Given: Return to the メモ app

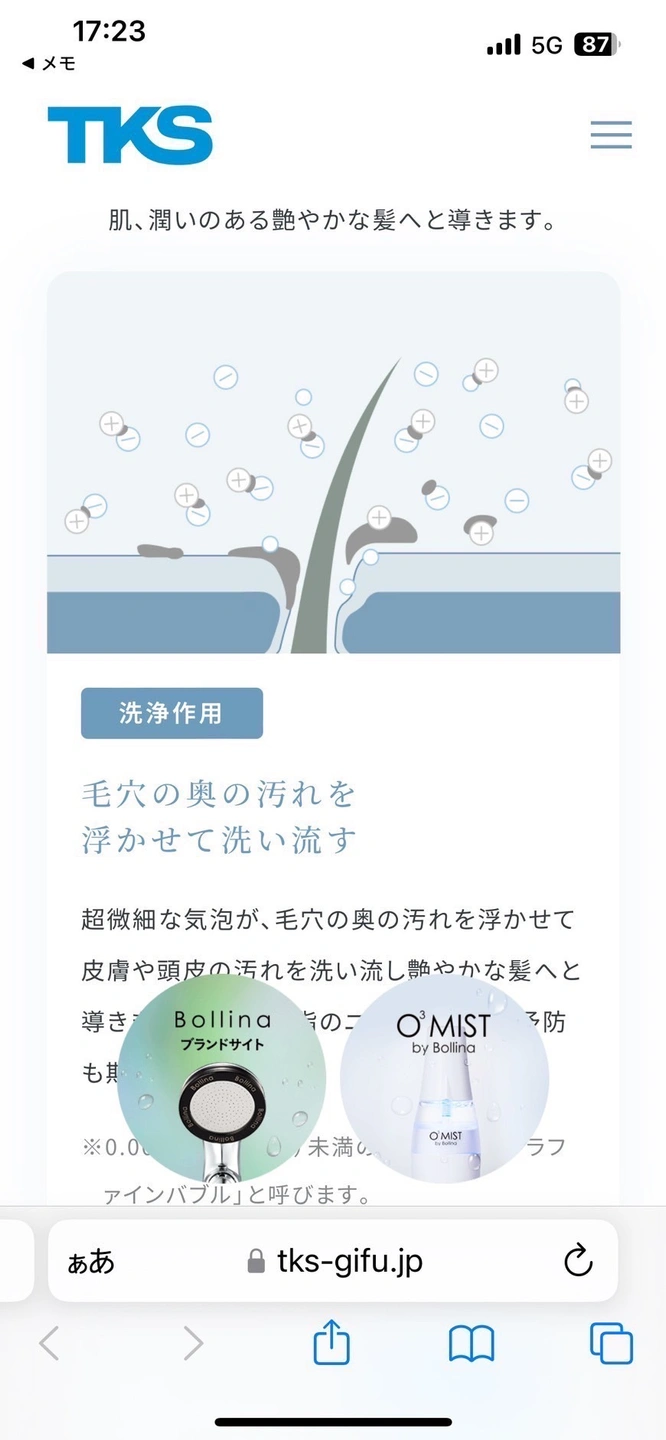Looking at the screenshot, I should point(48,63).
